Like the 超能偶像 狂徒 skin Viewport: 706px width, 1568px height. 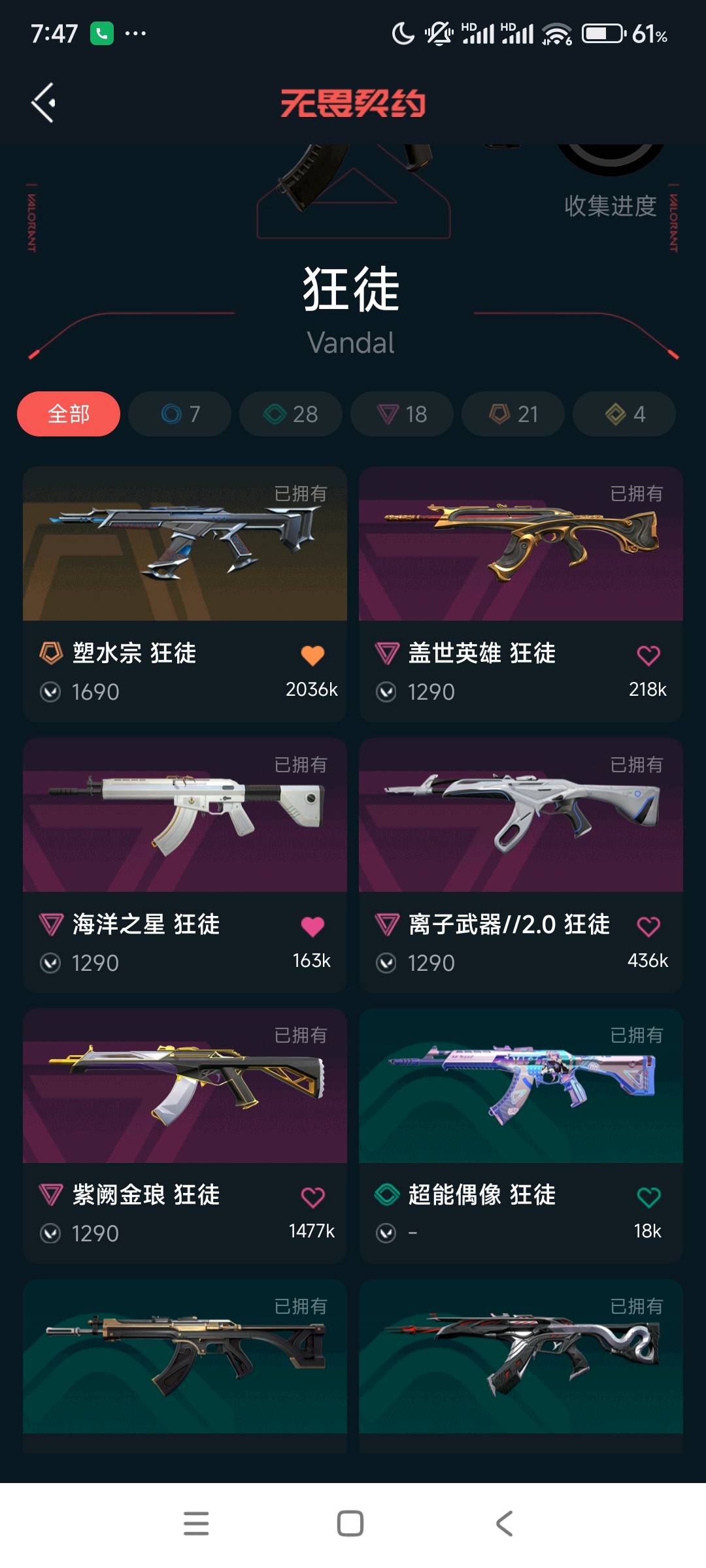click(x=648, y=1197)
